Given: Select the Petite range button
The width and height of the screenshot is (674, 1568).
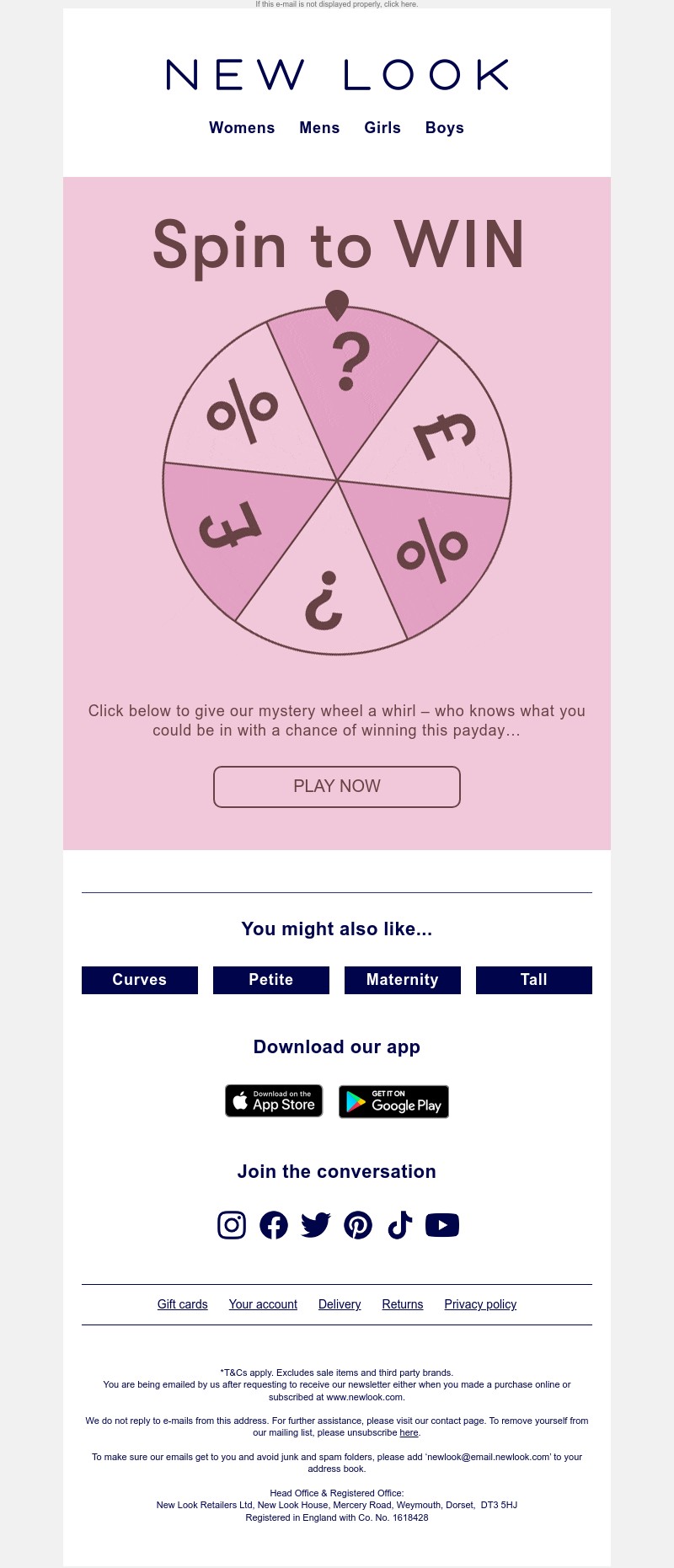Looking at the screenshot, I should [271, 980].
